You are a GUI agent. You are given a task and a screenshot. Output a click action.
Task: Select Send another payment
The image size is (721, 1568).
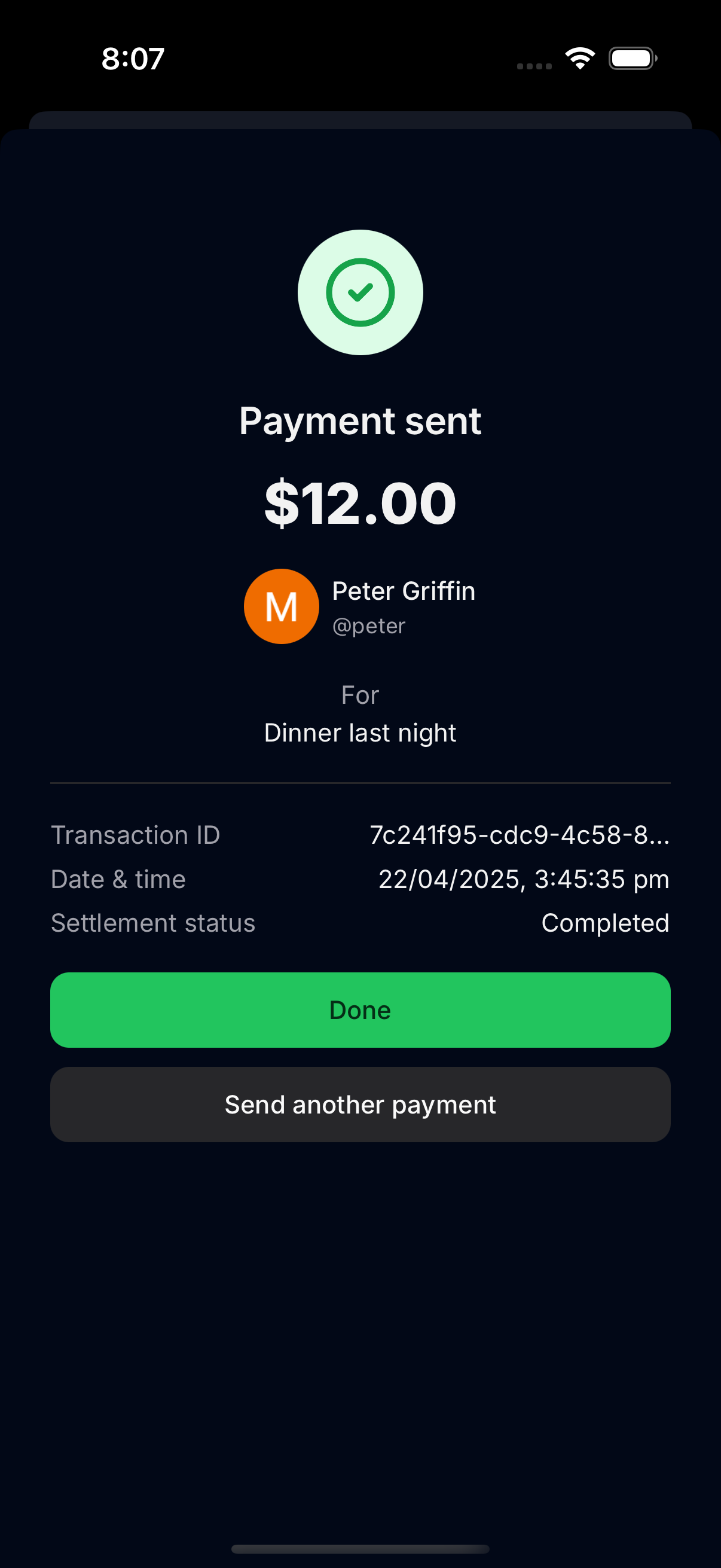click(x=360, y=1104)
